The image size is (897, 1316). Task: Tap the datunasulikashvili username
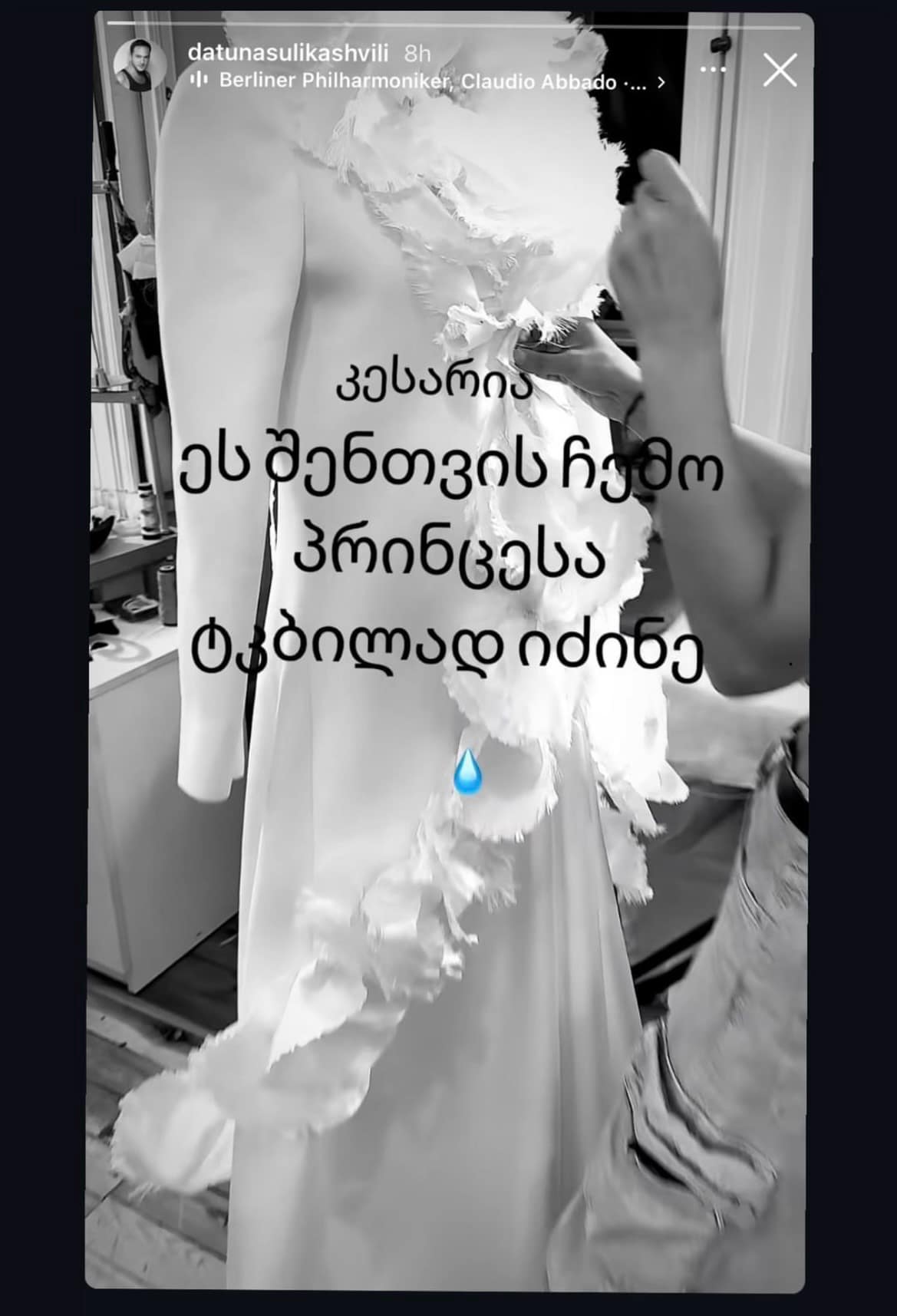point(289,53)
